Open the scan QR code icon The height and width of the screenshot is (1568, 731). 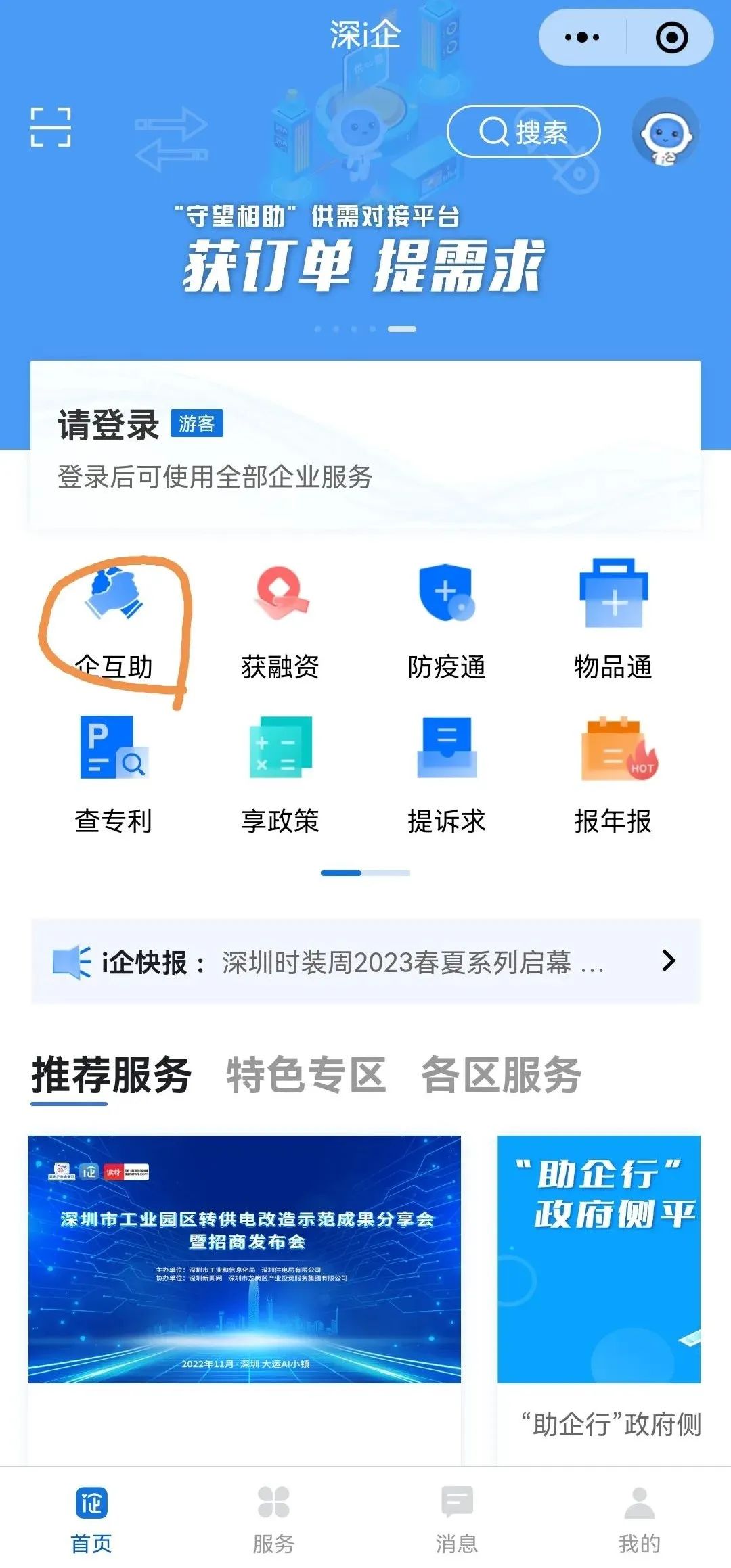click(51, 127)
